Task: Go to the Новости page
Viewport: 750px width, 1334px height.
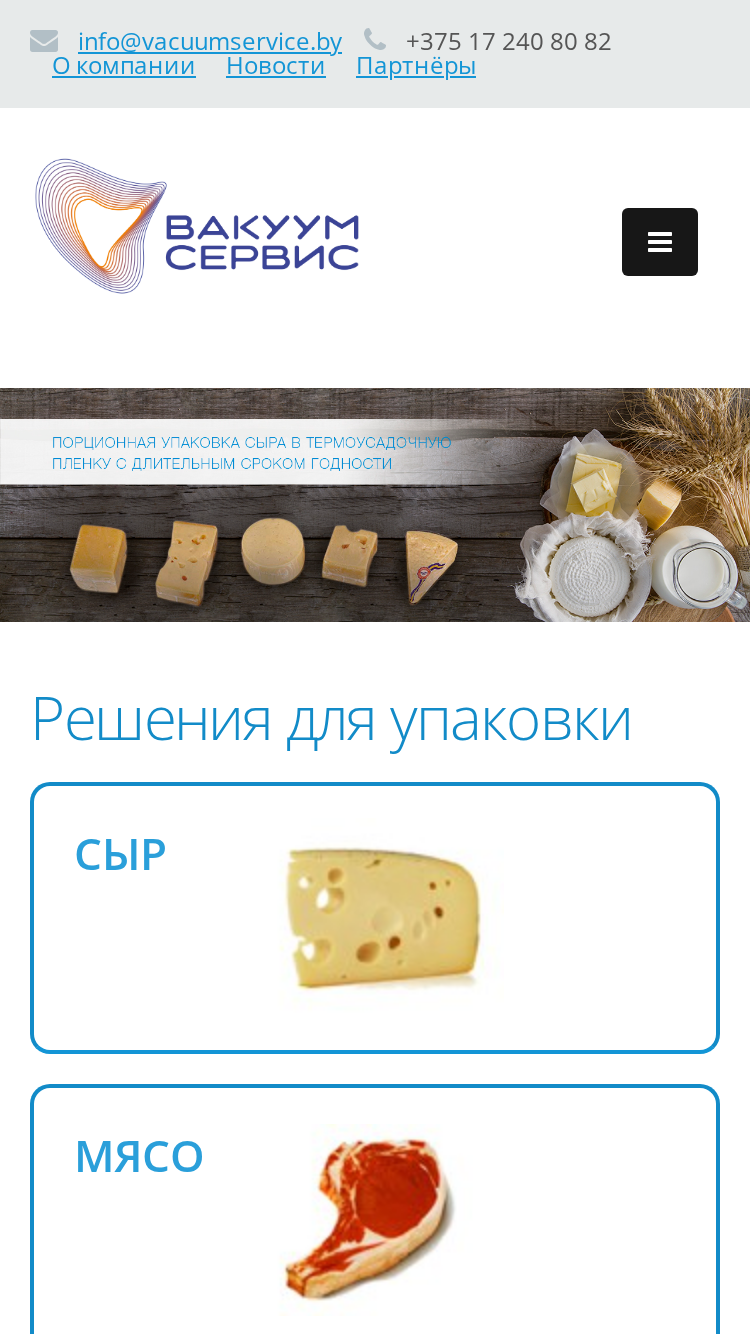Action: [x=276, y=66]
